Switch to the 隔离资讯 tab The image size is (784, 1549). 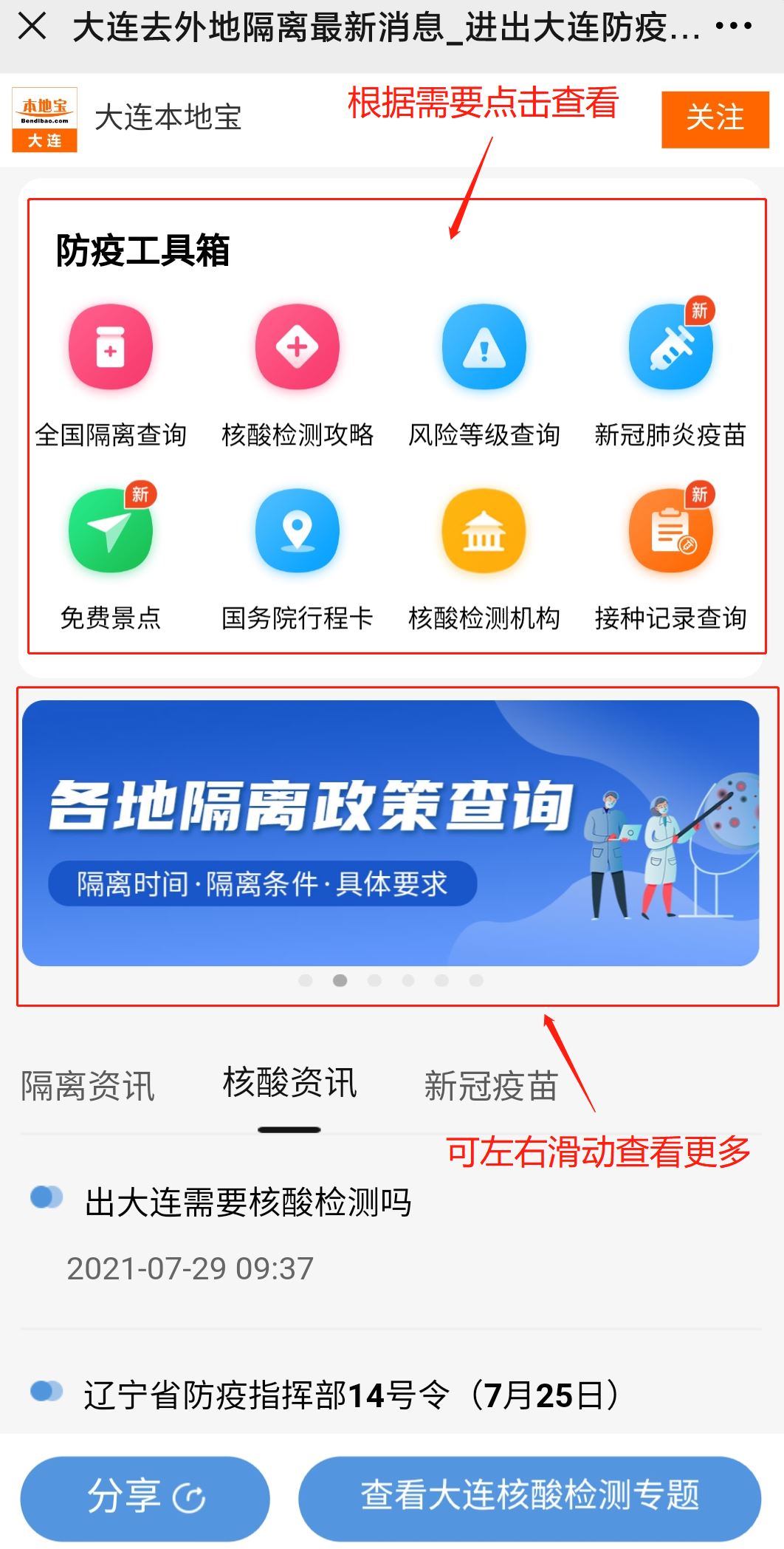pos(88,1086)
